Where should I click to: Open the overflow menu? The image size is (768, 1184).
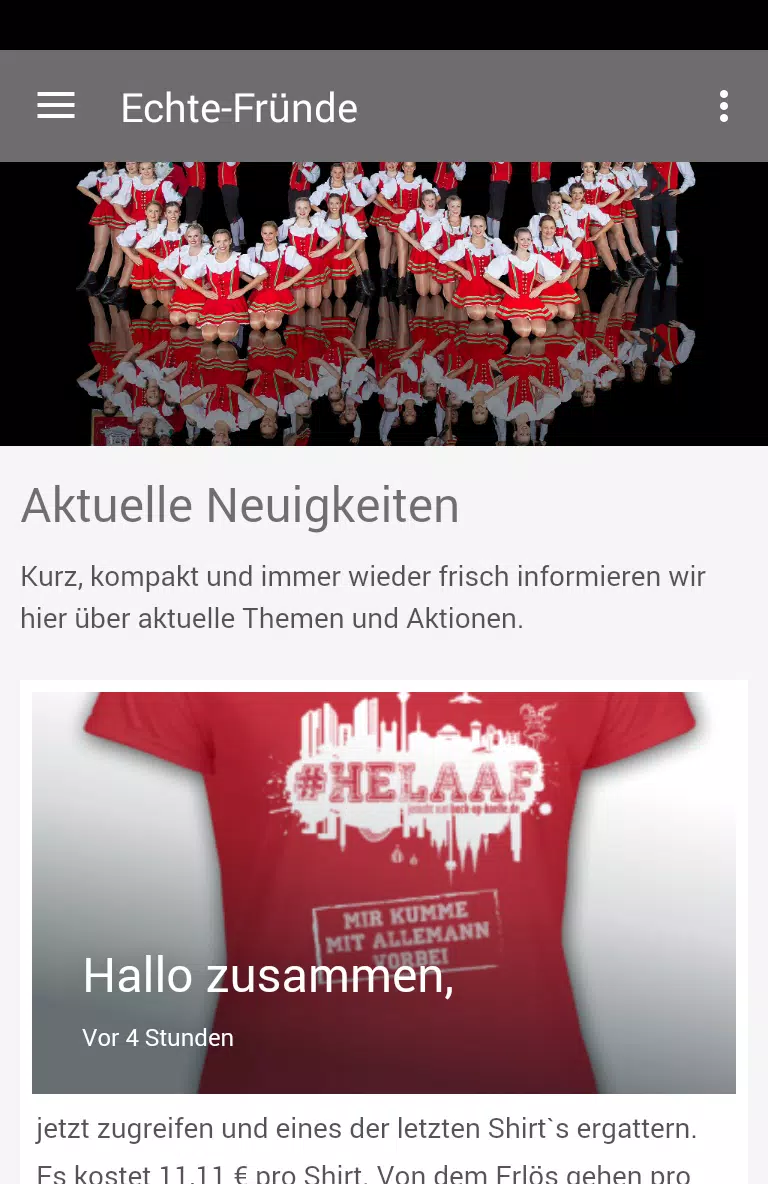723,106
